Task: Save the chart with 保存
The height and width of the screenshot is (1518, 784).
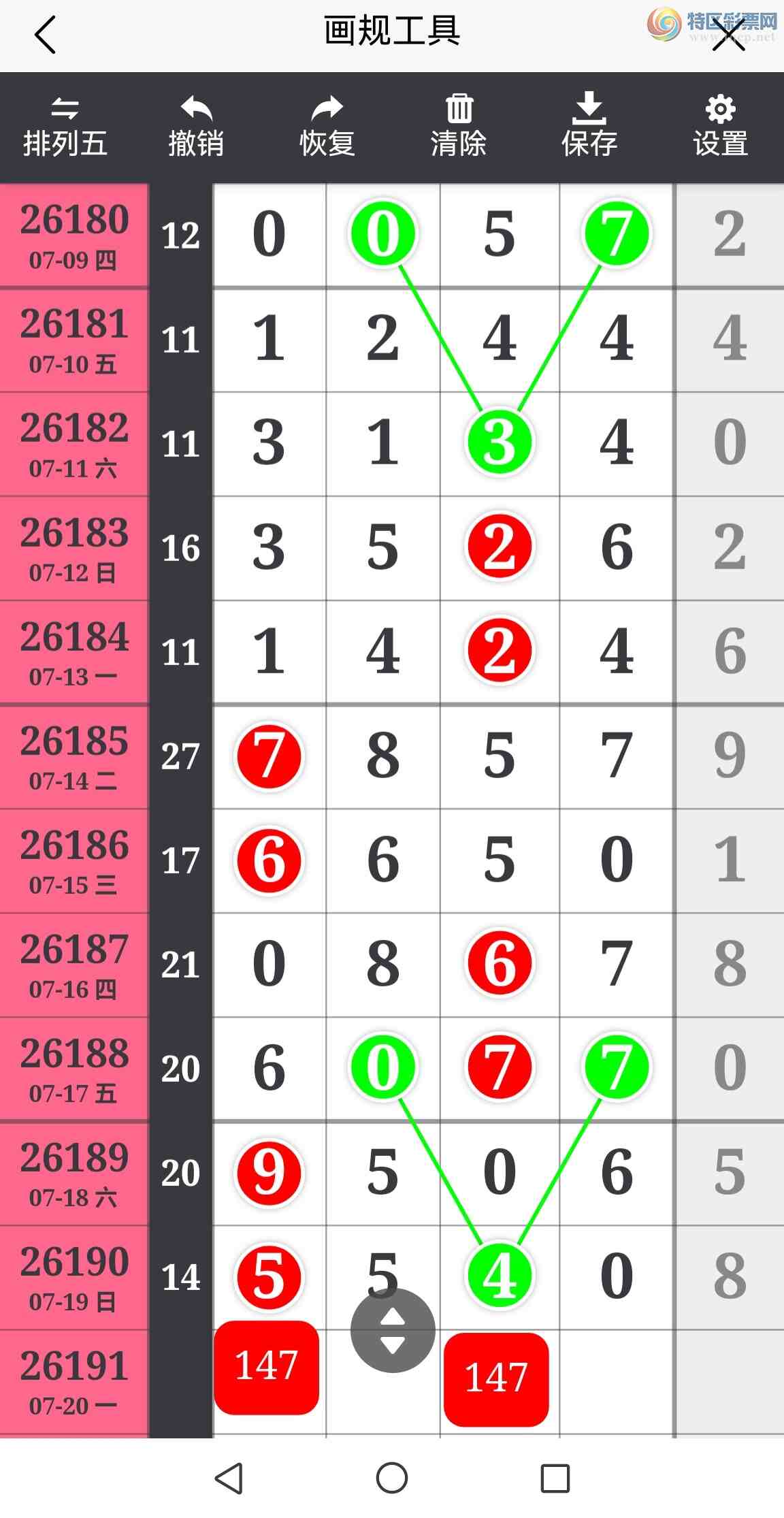Action: coord(589,127)
